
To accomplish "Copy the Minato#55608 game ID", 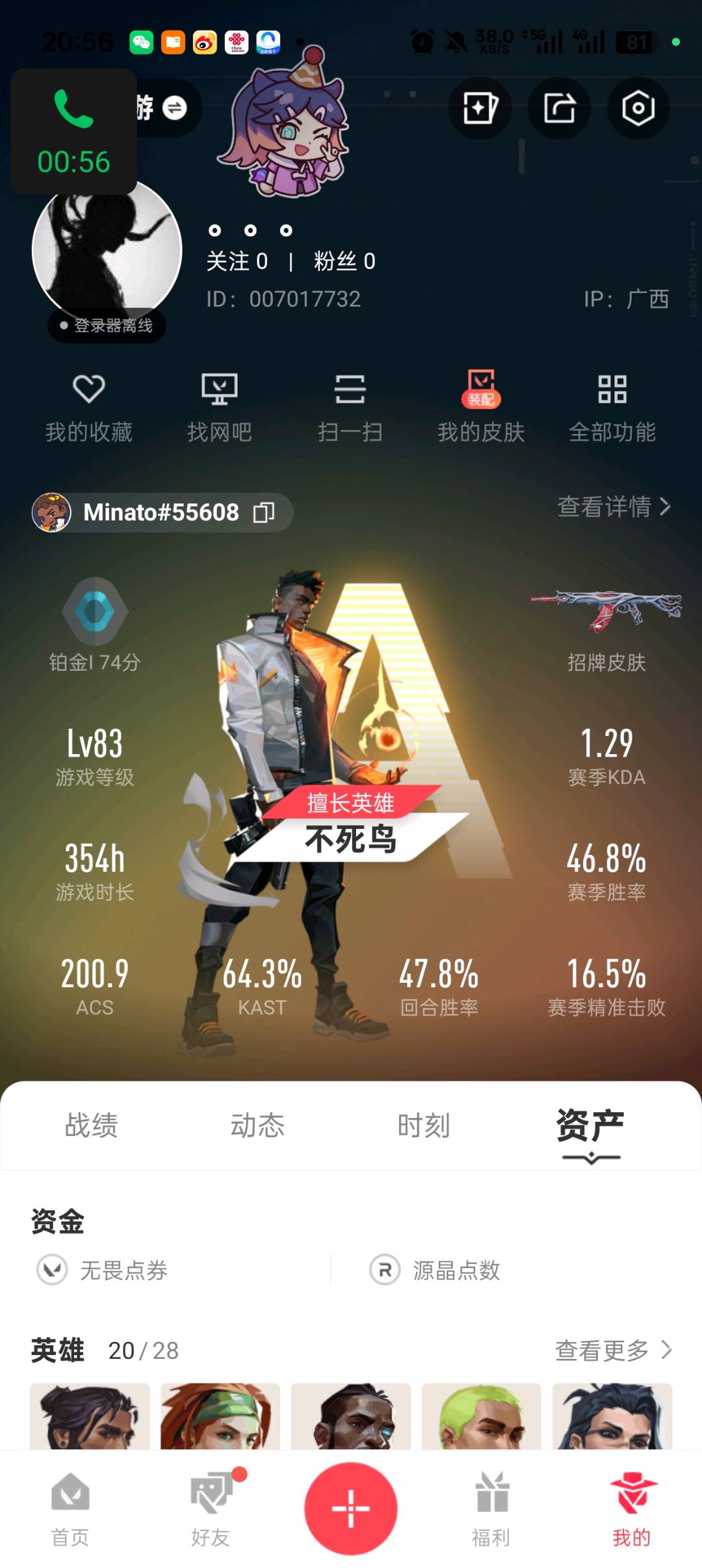I will click(x=264, y=512).
